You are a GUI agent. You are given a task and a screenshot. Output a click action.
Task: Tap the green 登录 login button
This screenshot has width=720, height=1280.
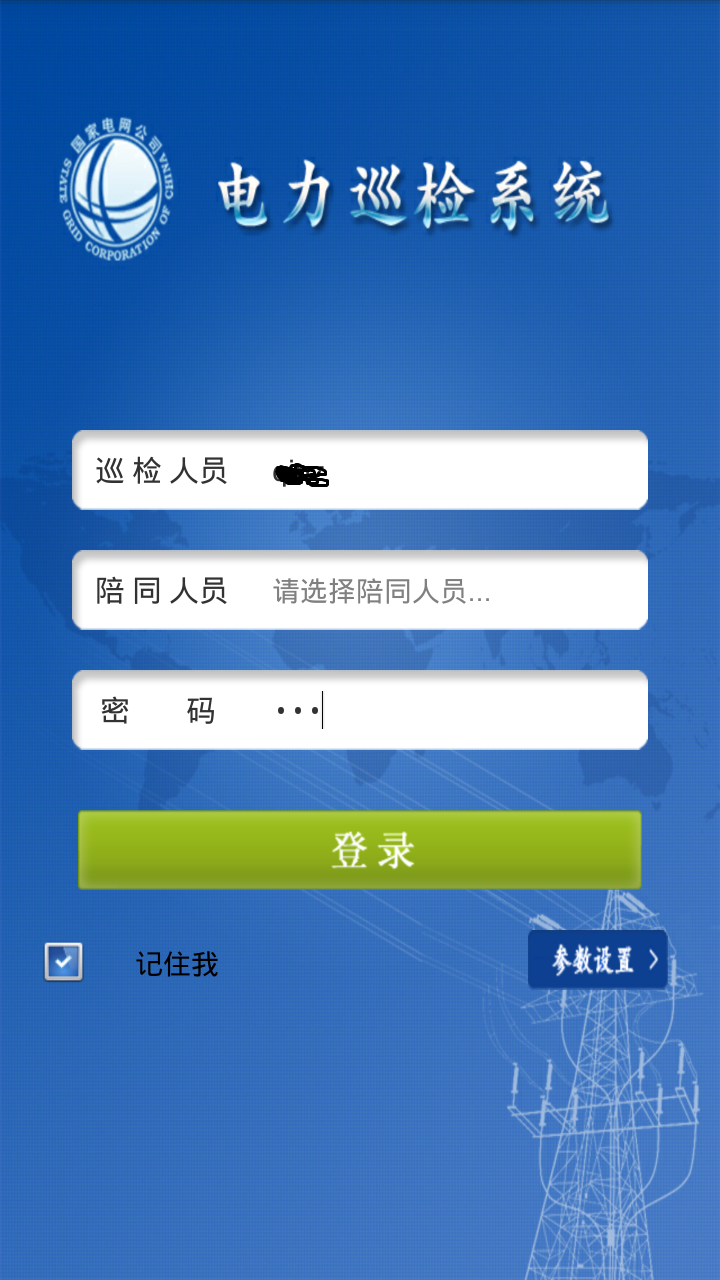360,850
